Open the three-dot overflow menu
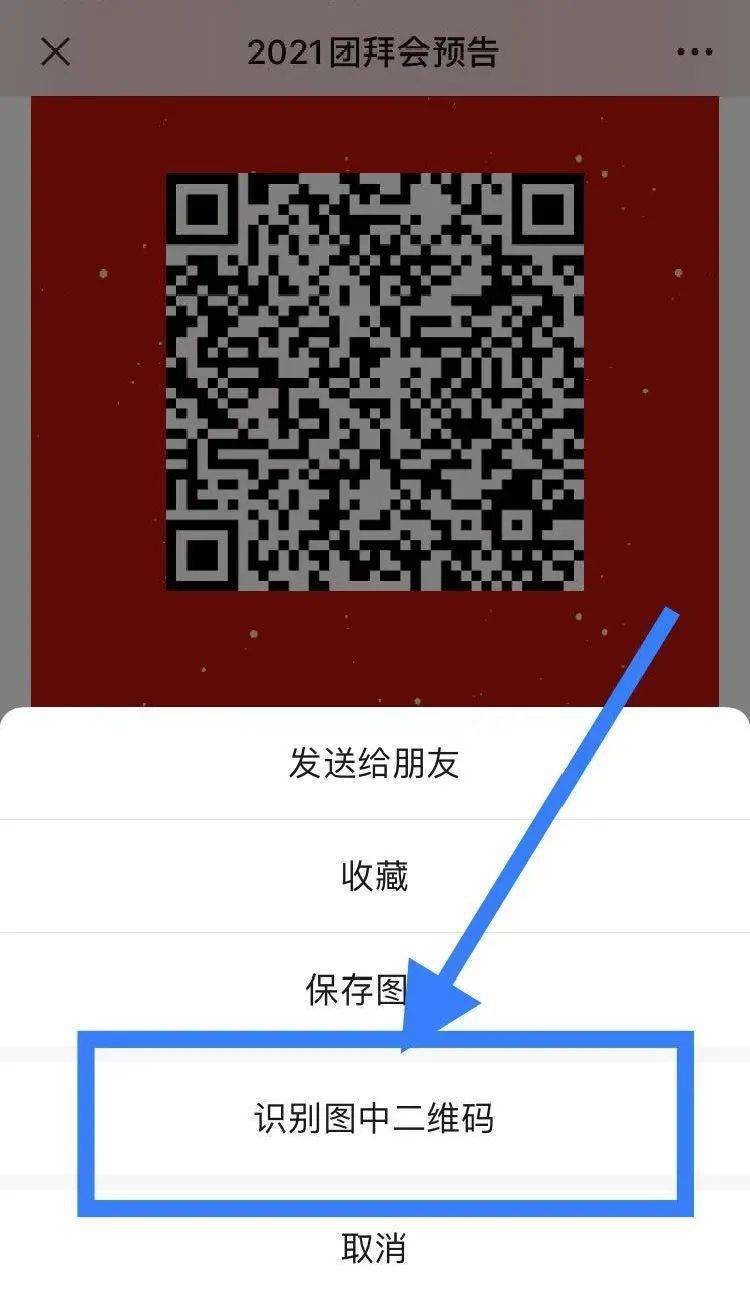 (x=694, y=53)
